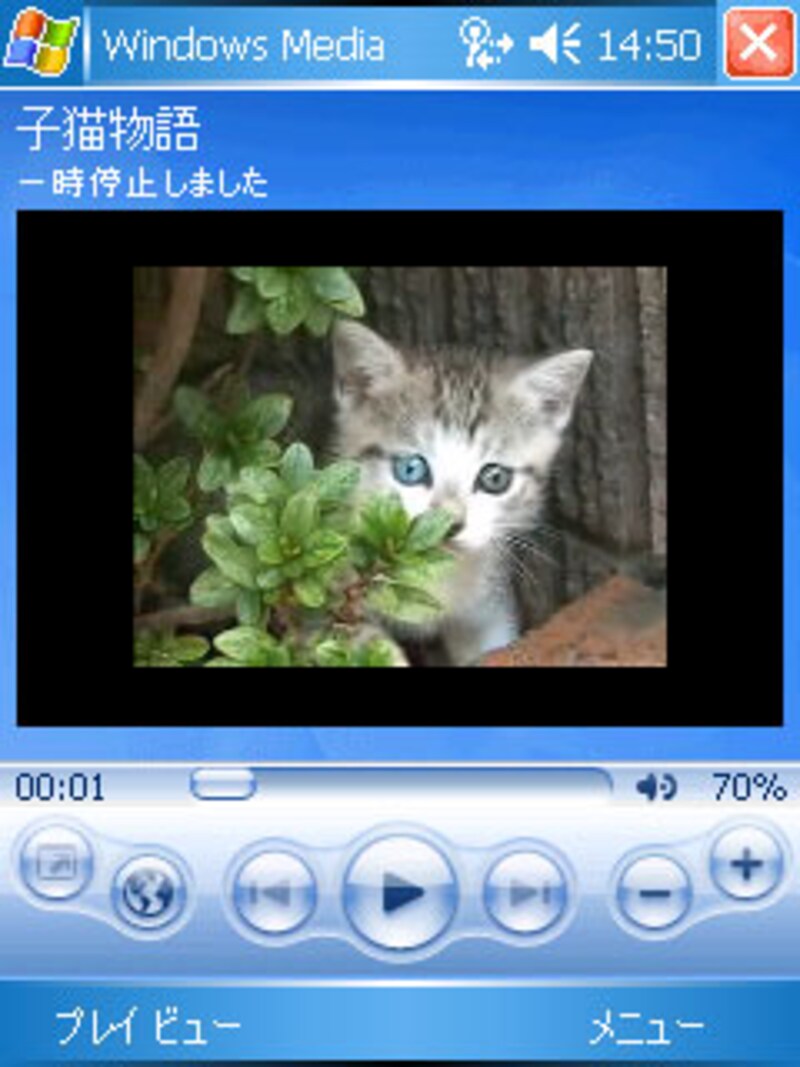Tap the playback seek bar
The height and width of the screenshot is (1067, 800).
click(x=400, y=784)
